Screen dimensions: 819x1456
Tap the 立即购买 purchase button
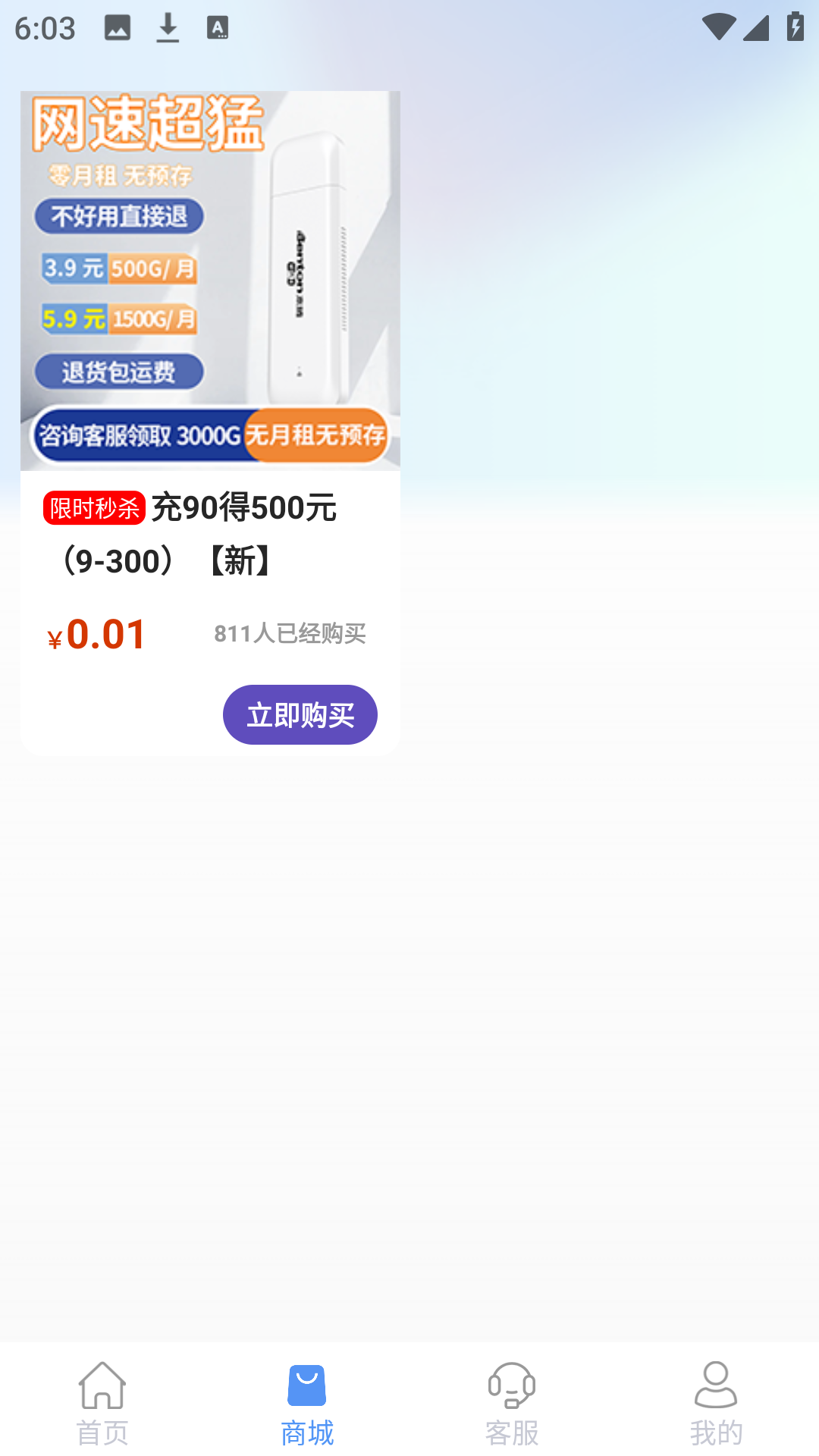[300, 714]
